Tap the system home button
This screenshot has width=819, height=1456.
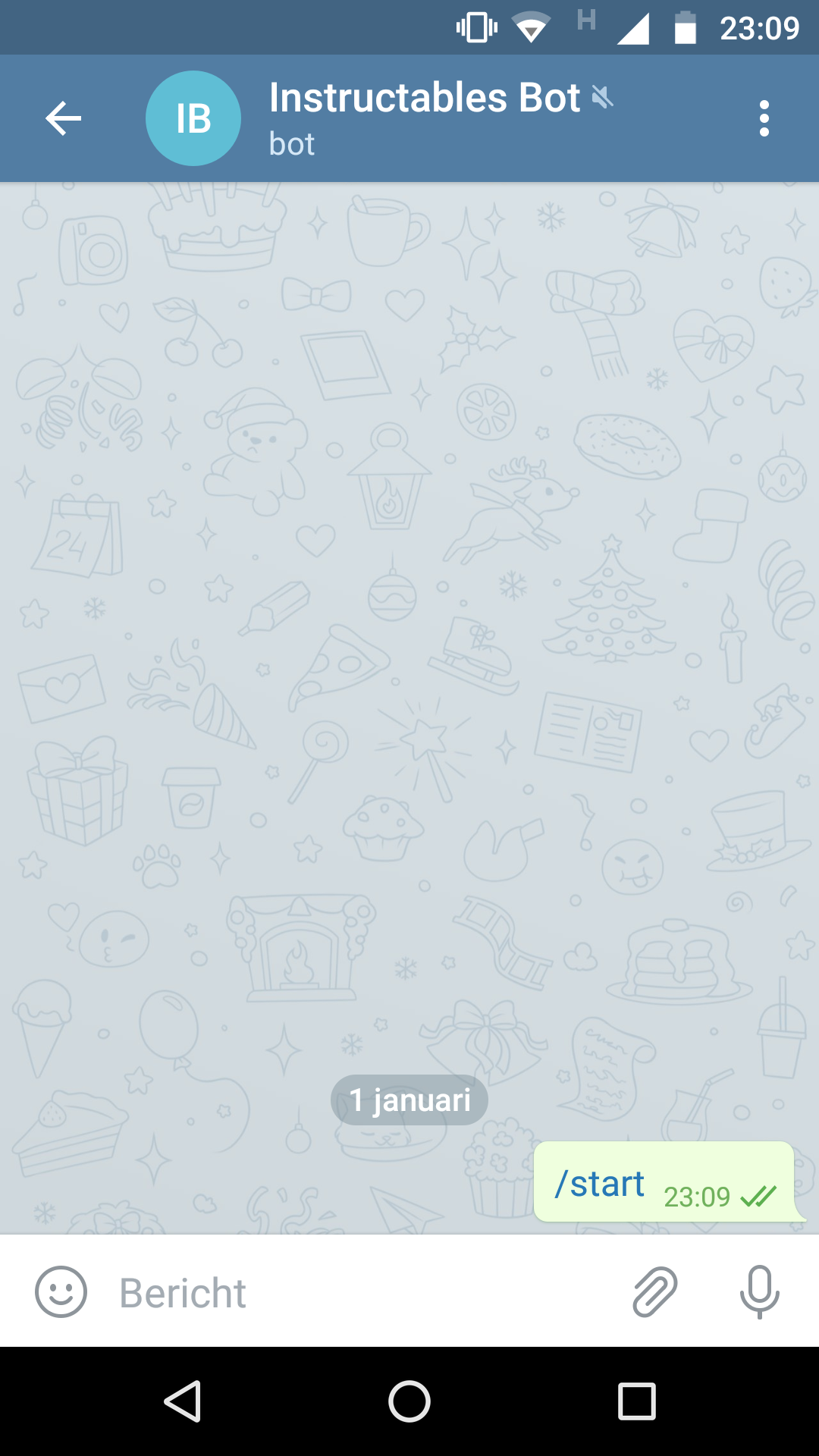tap(409, 1401)
